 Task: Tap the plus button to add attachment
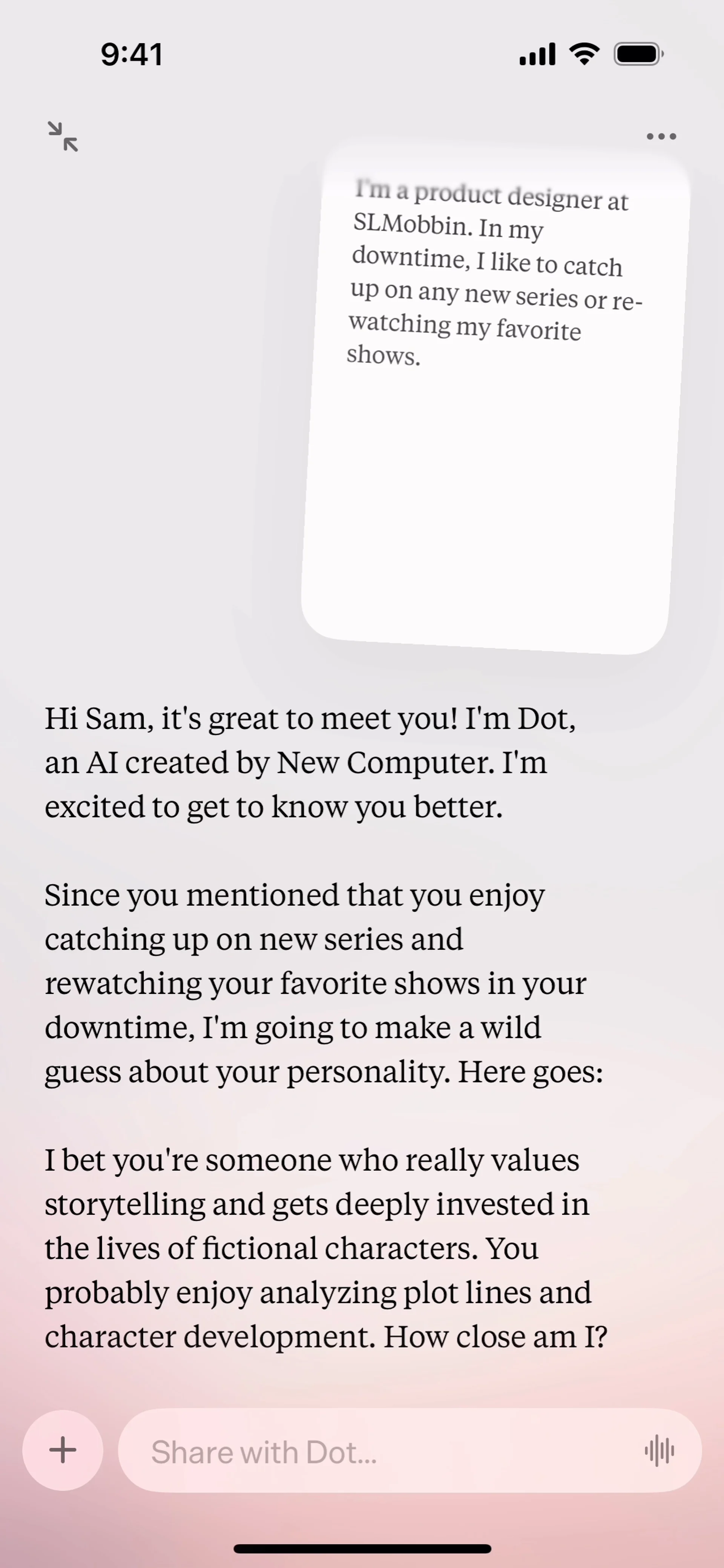(x=63, y=1450)
